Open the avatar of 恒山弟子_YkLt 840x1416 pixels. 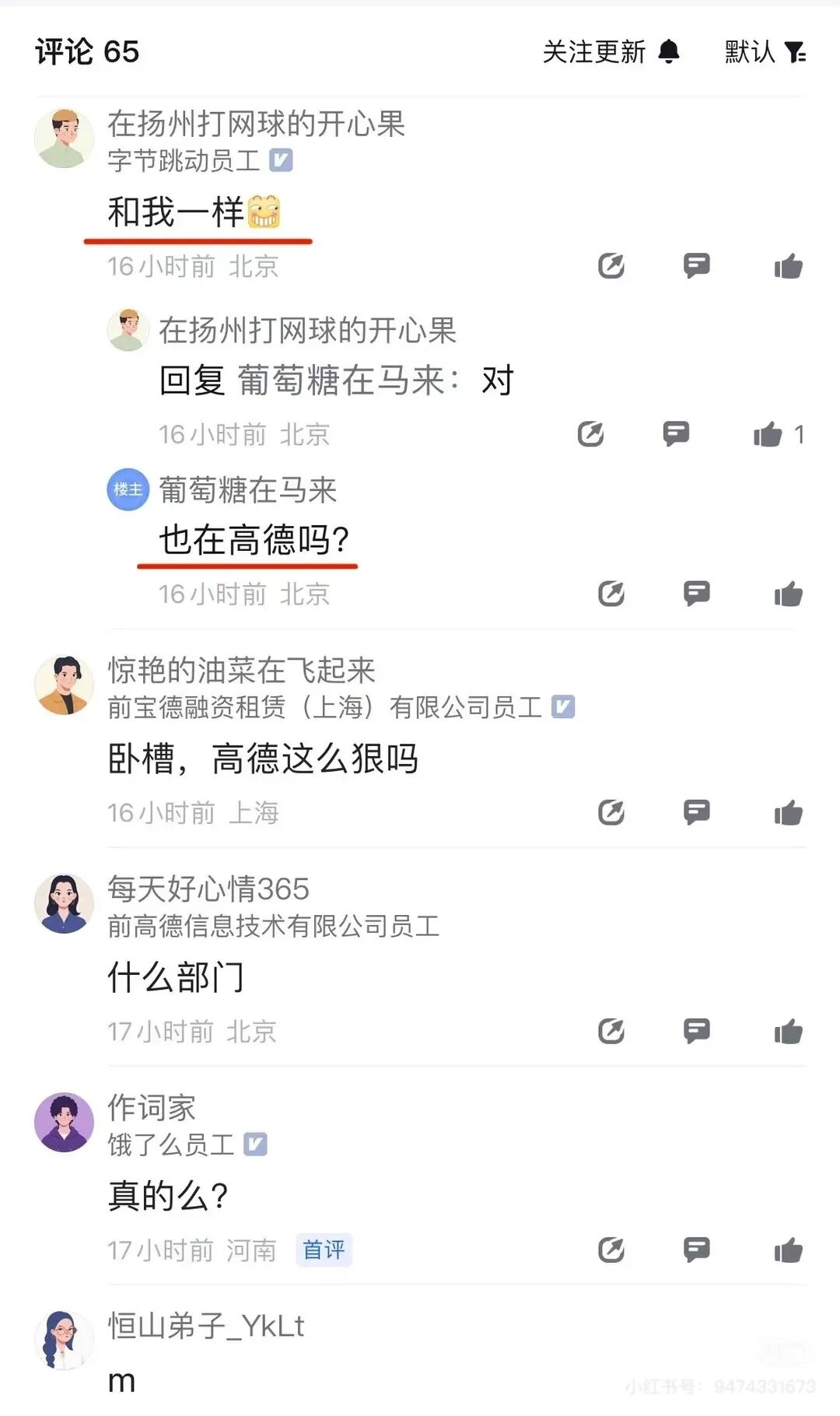click(64, 1340)
